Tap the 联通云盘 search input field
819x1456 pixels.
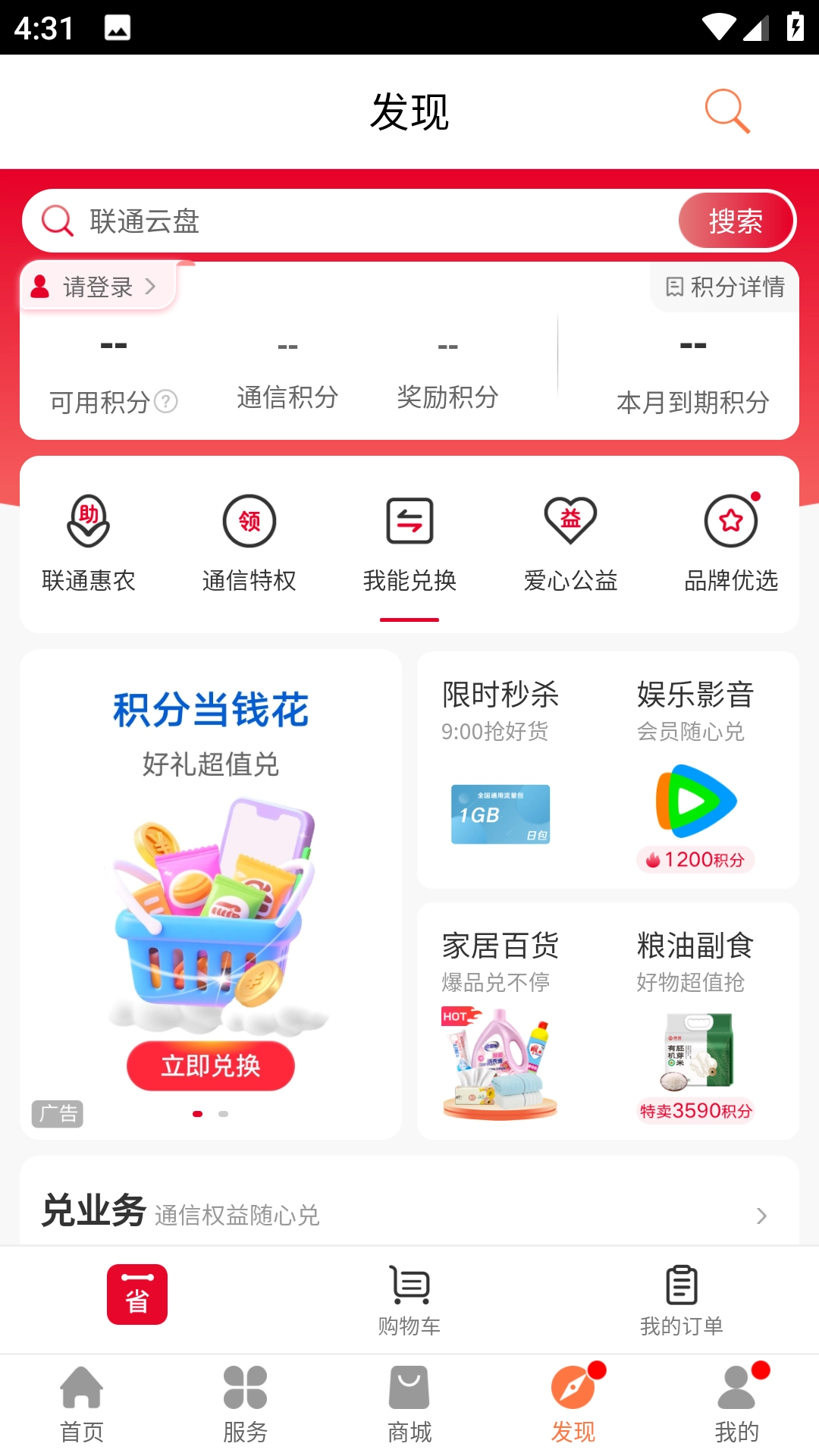pyautogui.click(x=303, y=221)
